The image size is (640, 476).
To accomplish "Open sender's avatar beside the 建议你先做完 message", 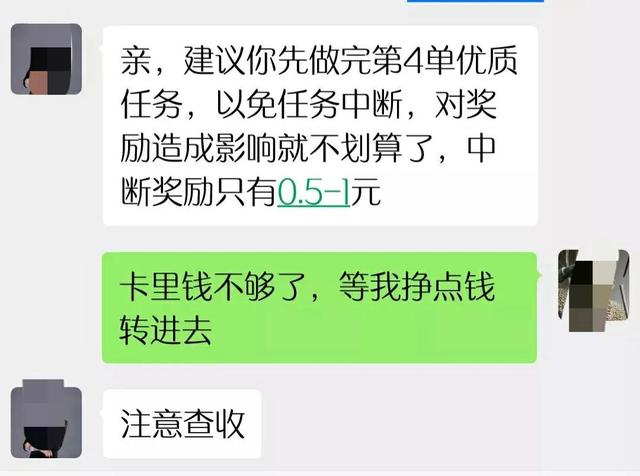I will pos(45,59).
